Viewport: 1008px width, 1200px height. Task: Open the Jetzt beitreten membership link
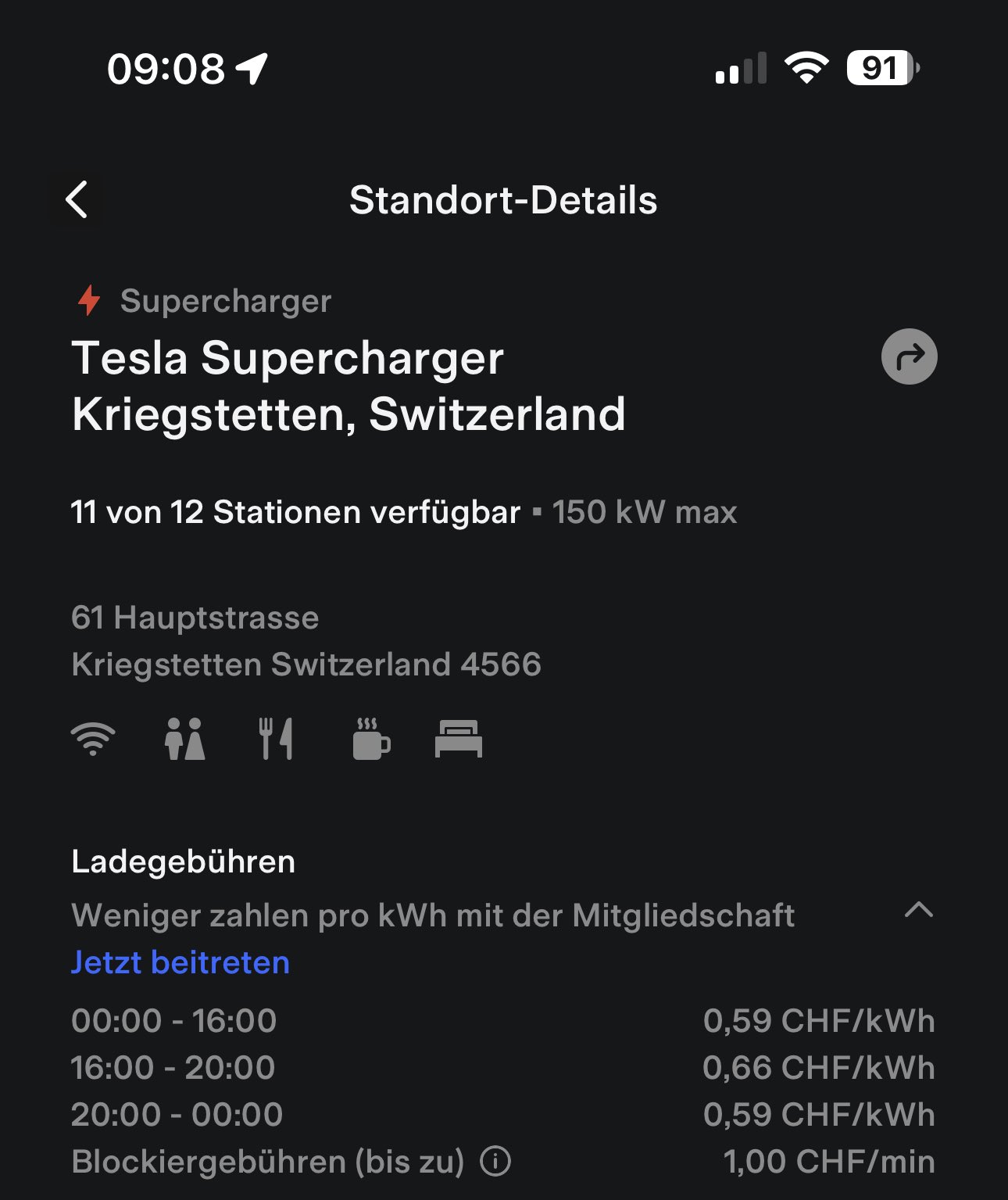(181, 962)
